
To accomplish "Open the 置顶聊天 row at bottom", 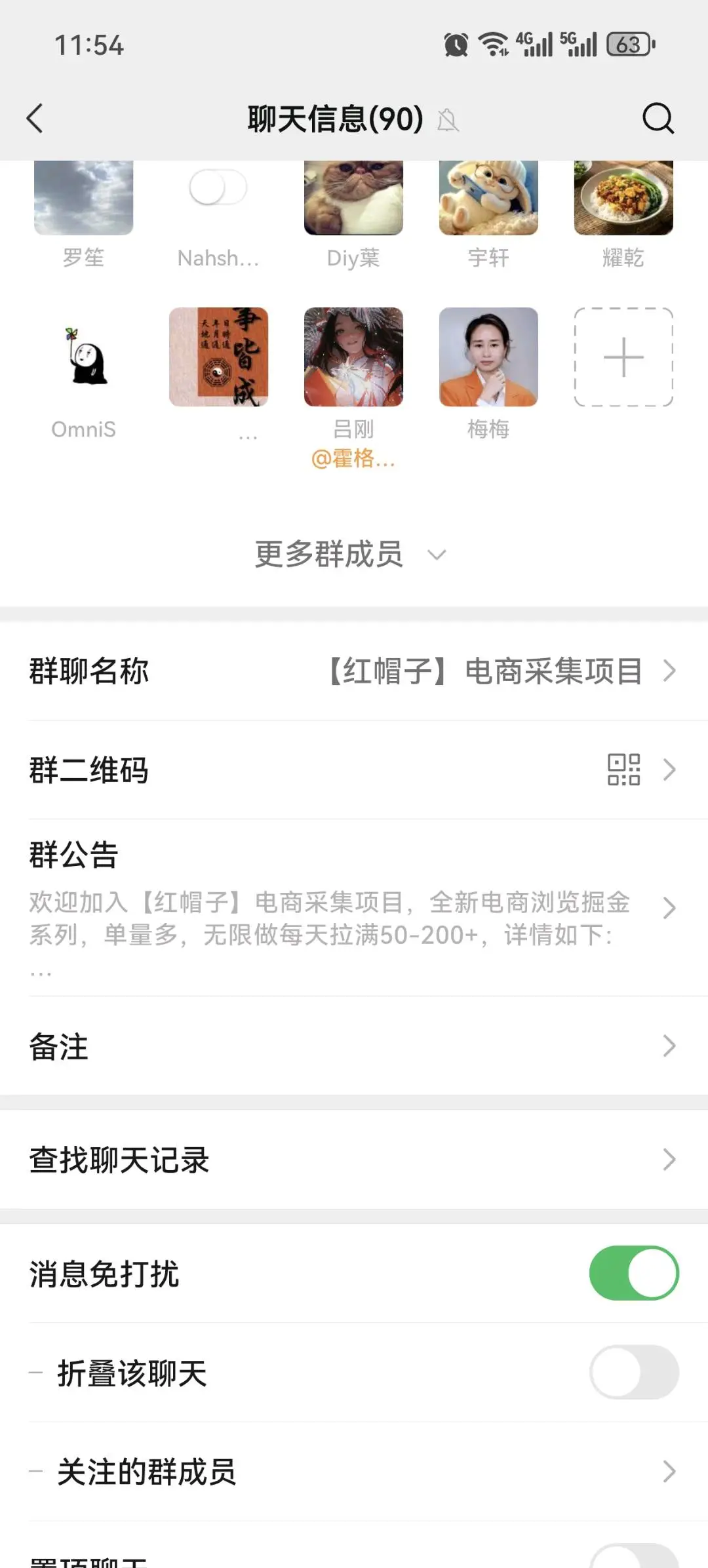I will pos(354,1560).
